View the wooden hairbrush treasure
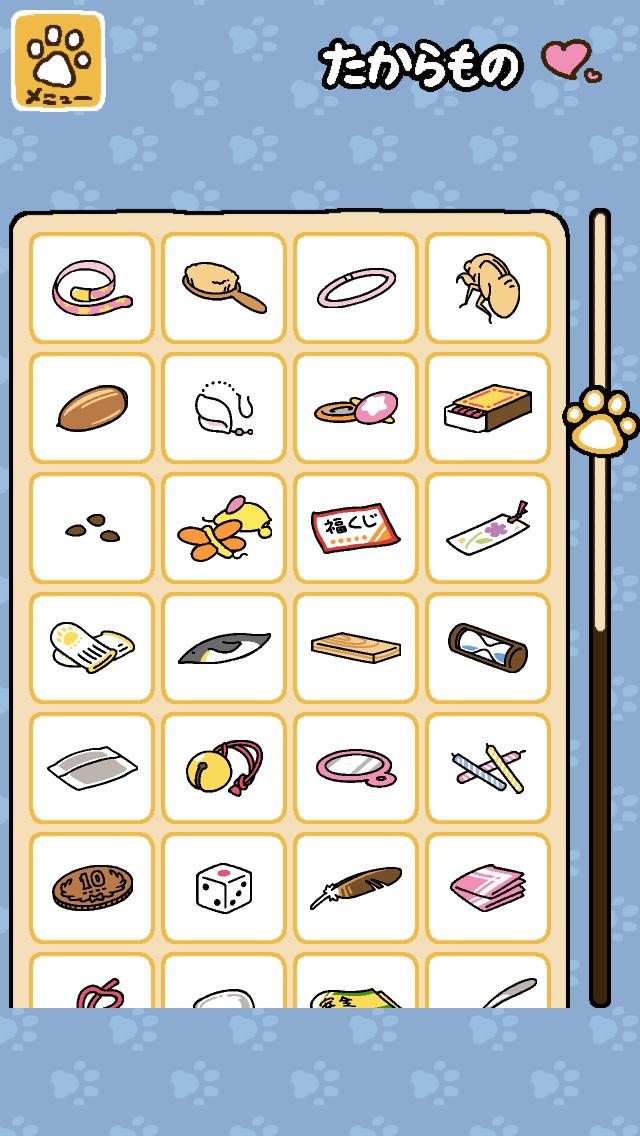The height and width of the screenshot is (1136, 640). coord(224,288)
